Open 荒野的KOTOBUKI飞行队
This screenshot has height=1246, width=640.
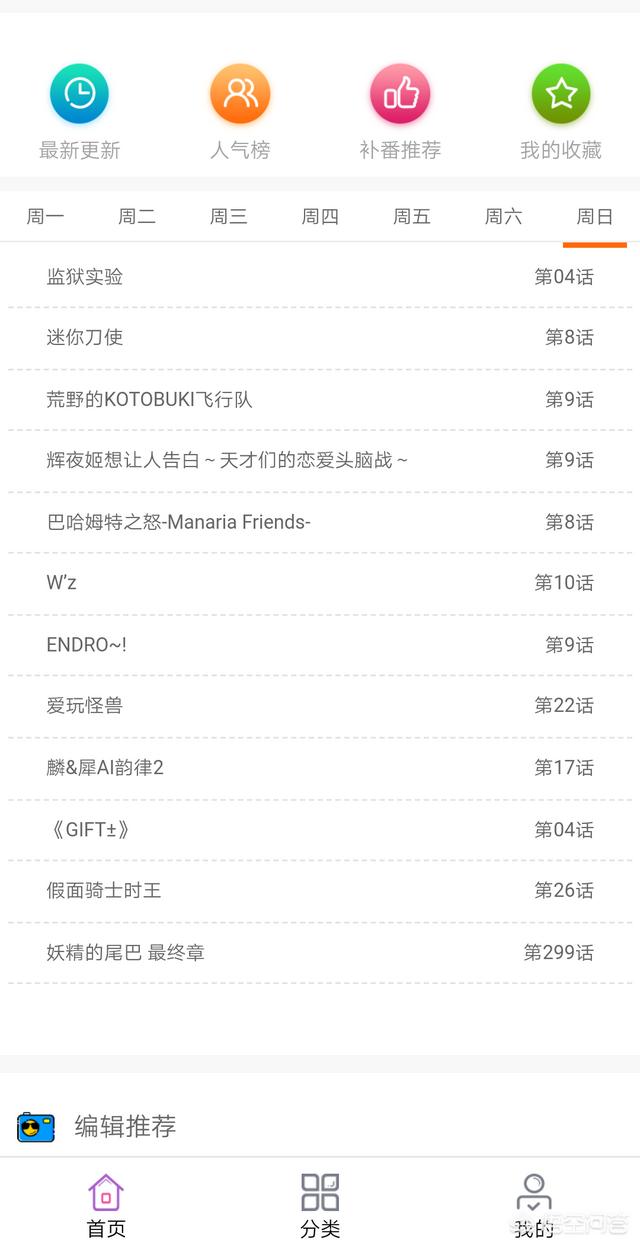coord(320,399)
